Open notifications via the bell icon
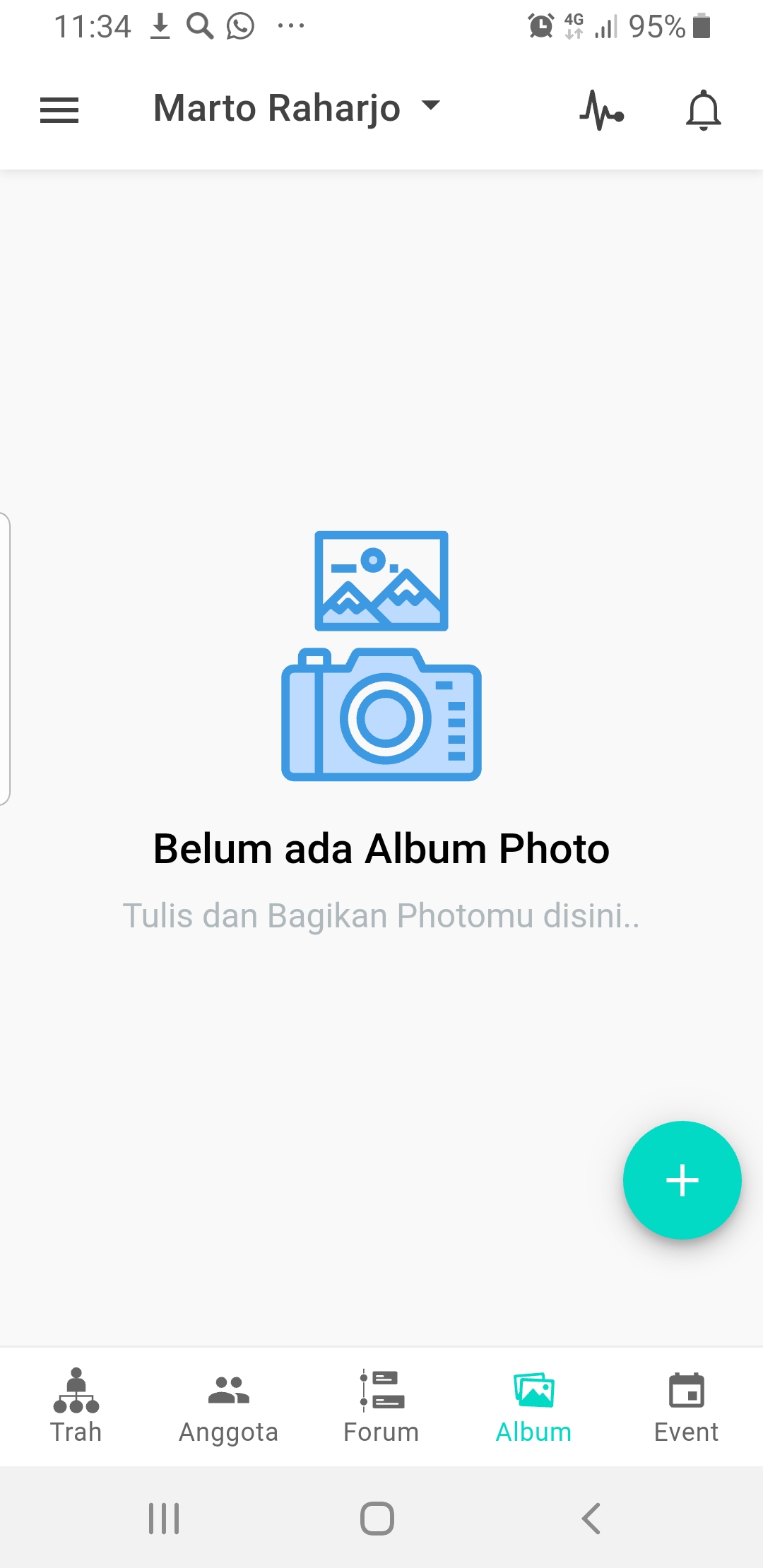763x1568 pixels. click(x=703, y=111)
